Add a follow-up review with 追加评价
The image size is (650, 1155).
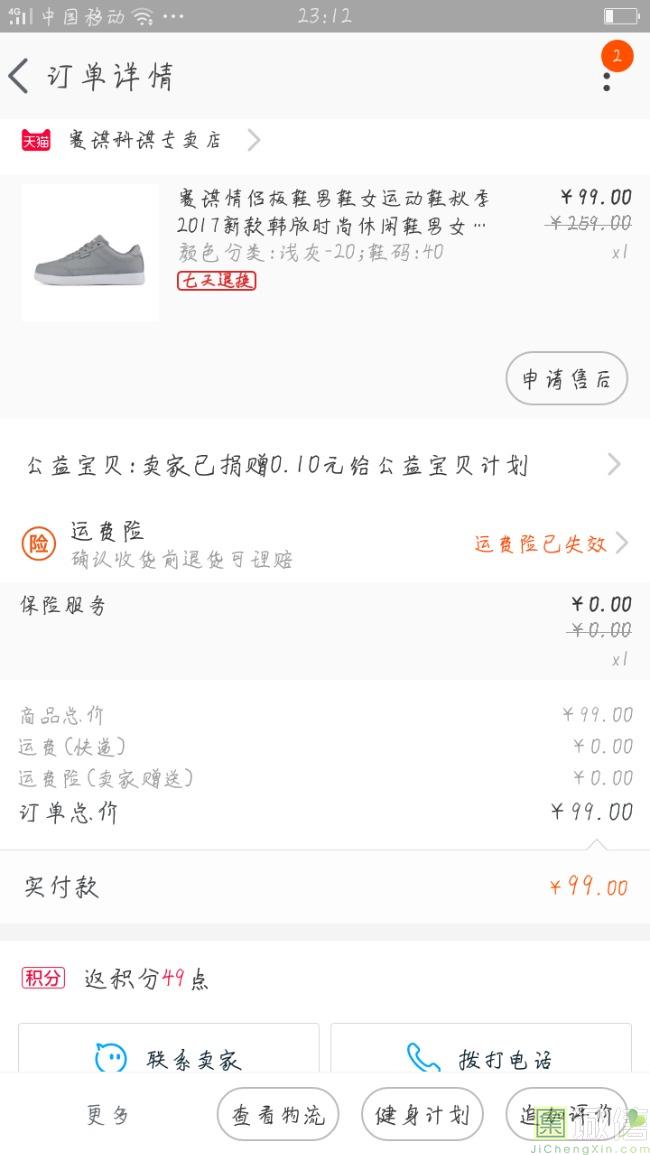click(565, 1115)
